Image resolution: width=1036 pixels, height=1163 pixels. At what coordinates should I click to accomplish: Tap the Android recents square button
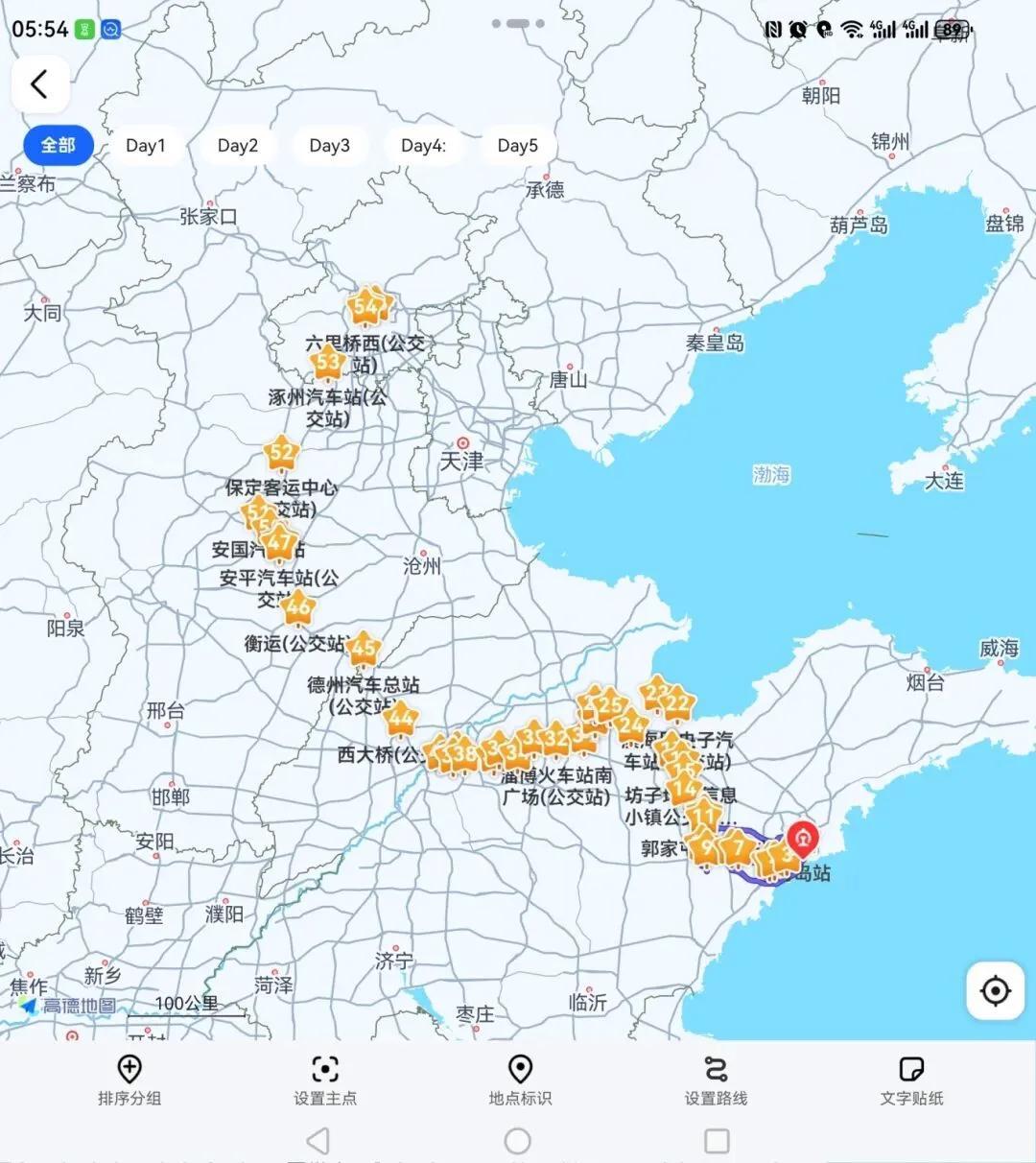tap(715, 1142)
